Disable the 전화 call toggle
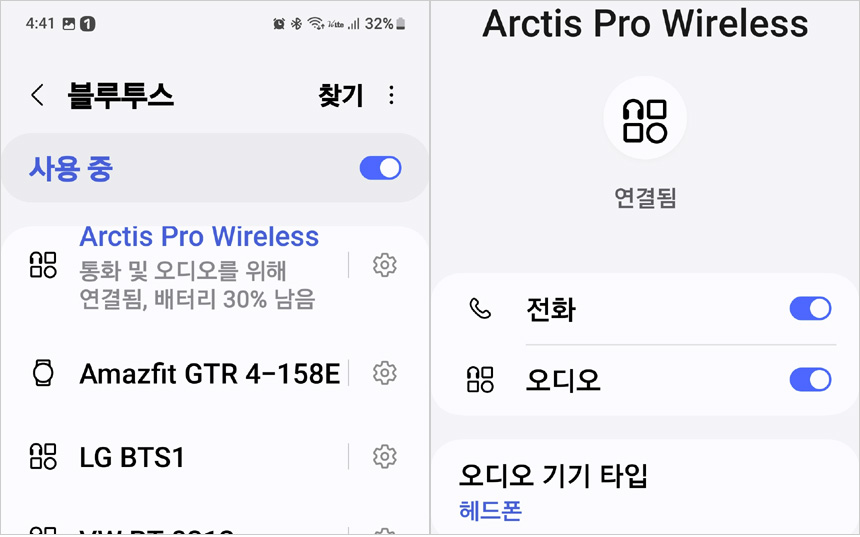Viewport: 860px width, 537px height. click(x=810, y=308)
